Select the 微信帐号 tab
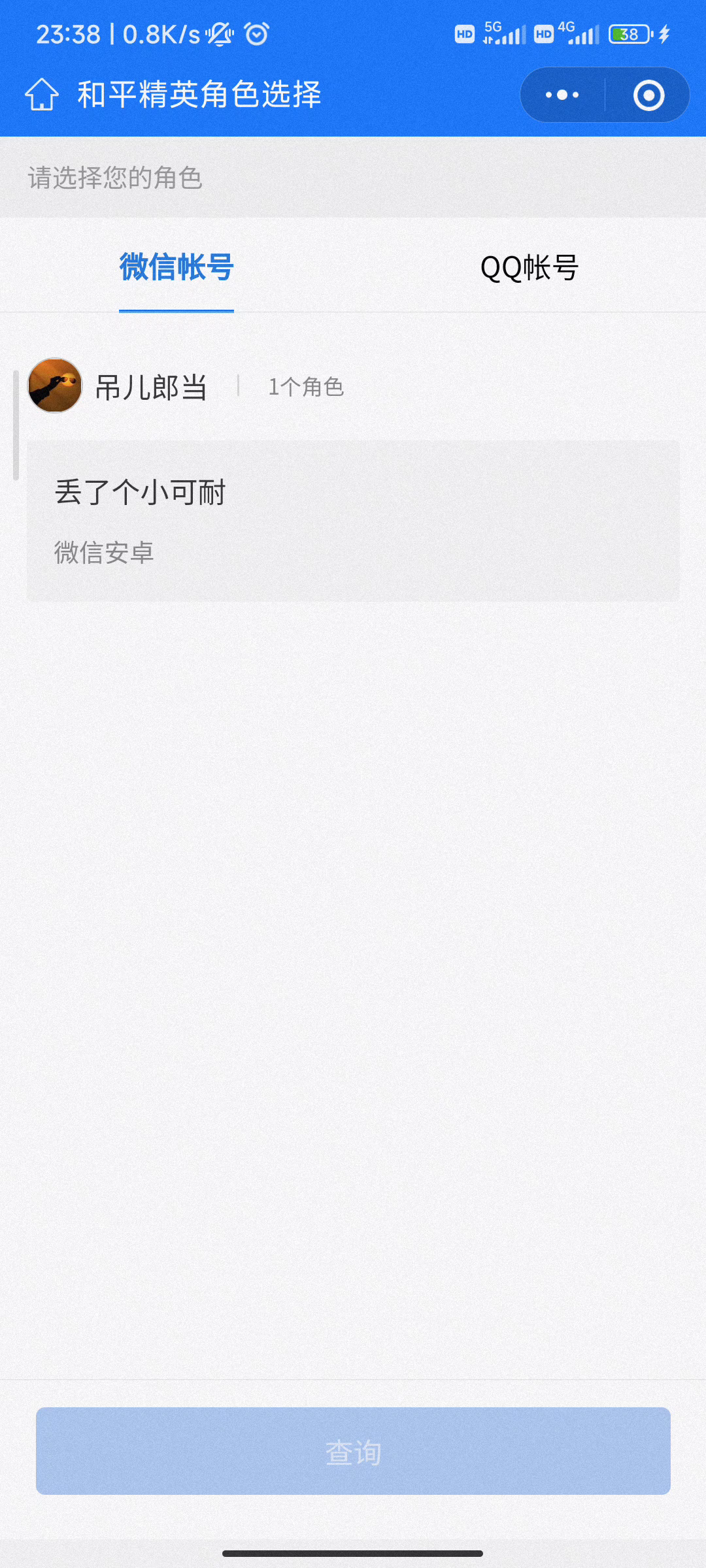The height and width of the screenshot is (1568, 706). [176, 268]
